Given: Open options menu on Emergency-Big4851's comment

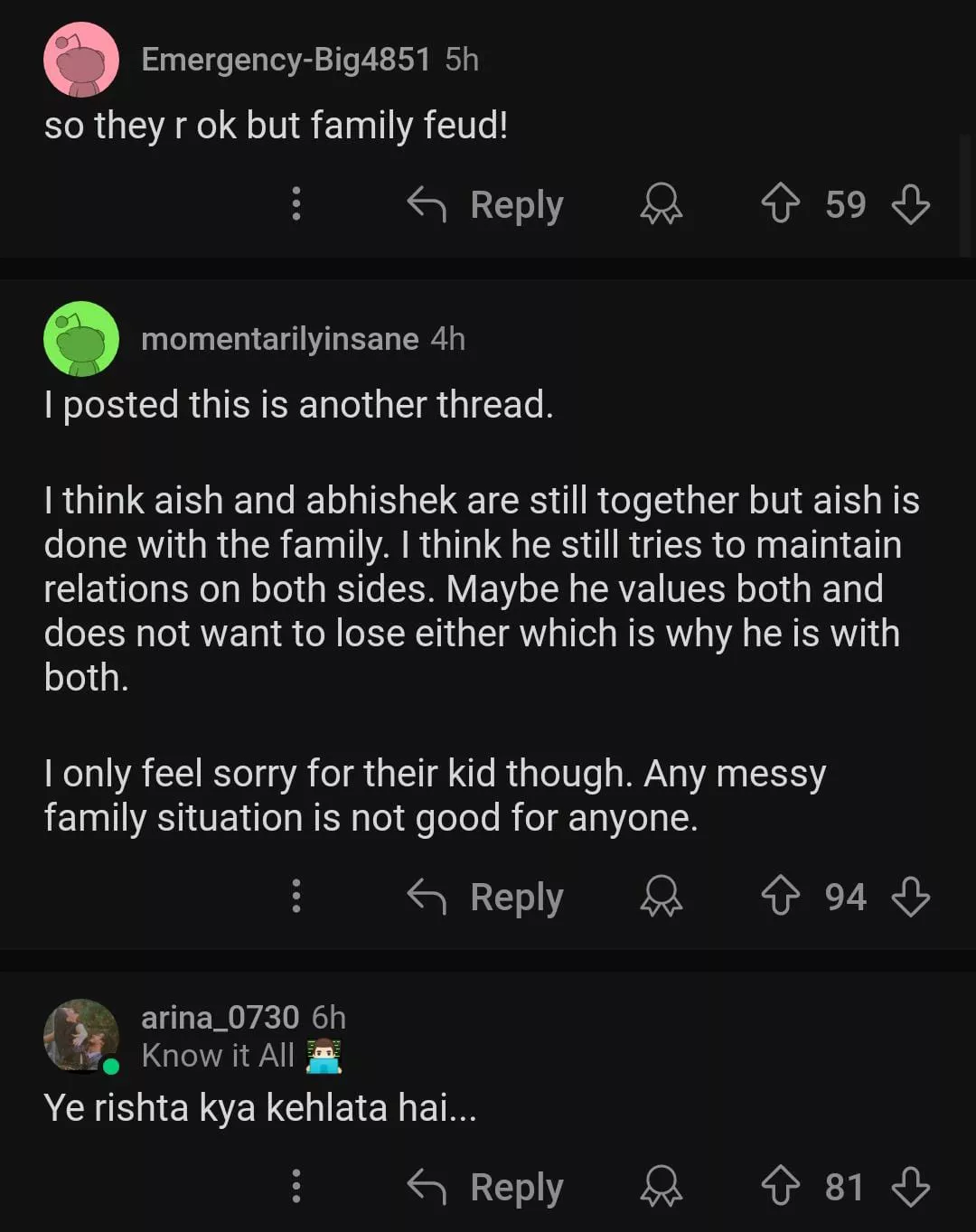Looking at the screenshot, I should 296,204.
